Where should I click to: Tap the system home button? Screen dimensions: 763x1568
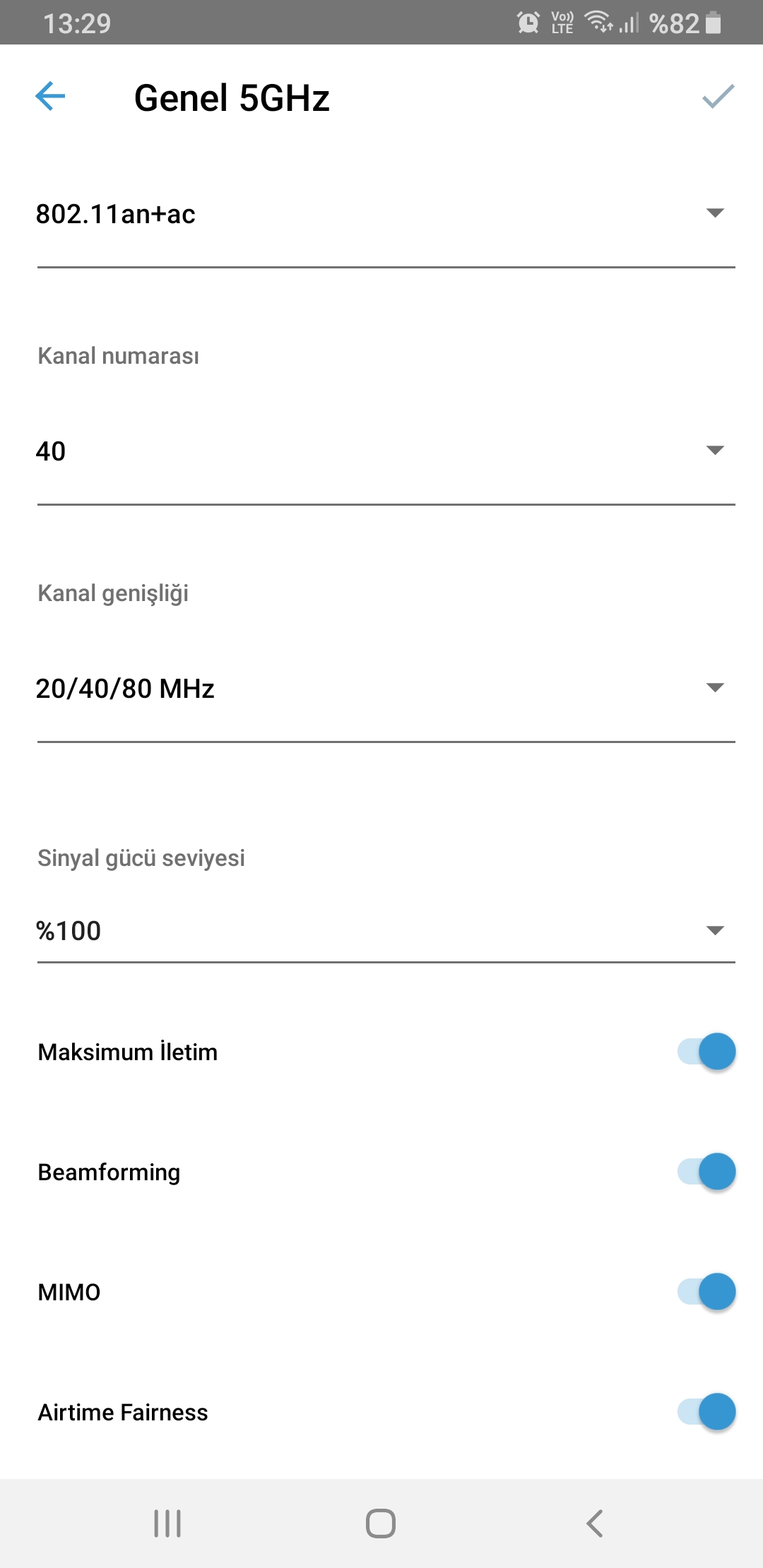coord(381,1524)
